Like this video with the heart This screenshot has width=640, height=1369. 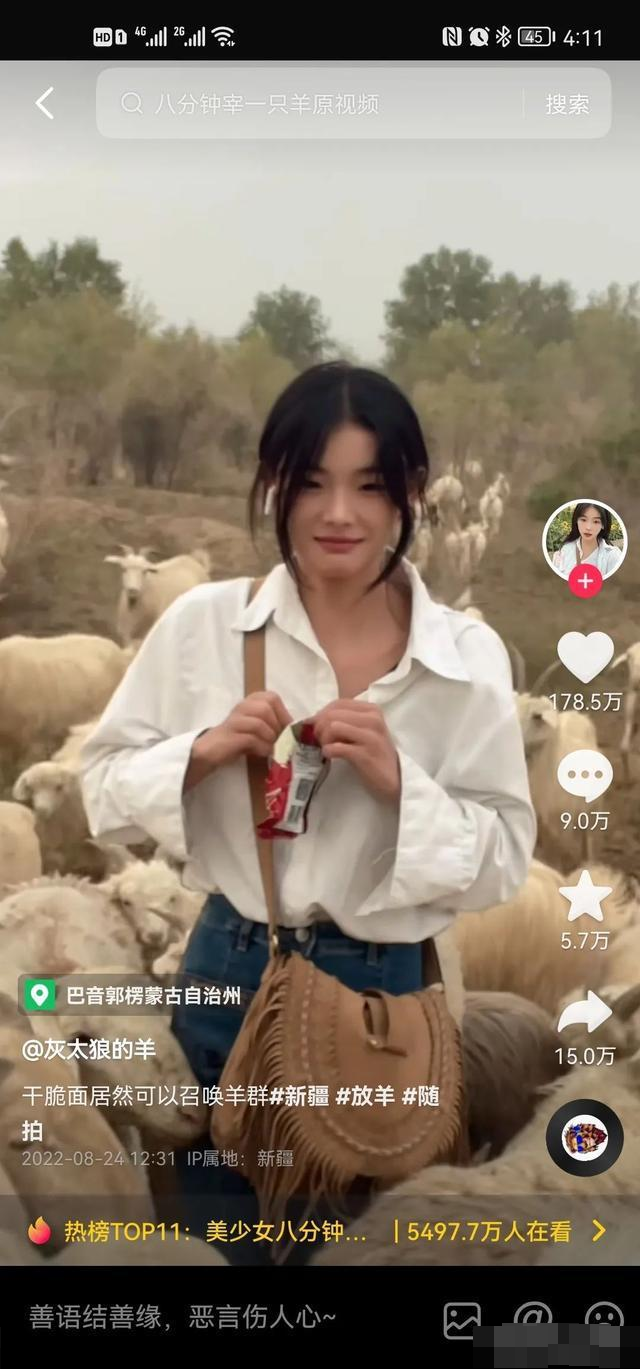click(585, 658)
